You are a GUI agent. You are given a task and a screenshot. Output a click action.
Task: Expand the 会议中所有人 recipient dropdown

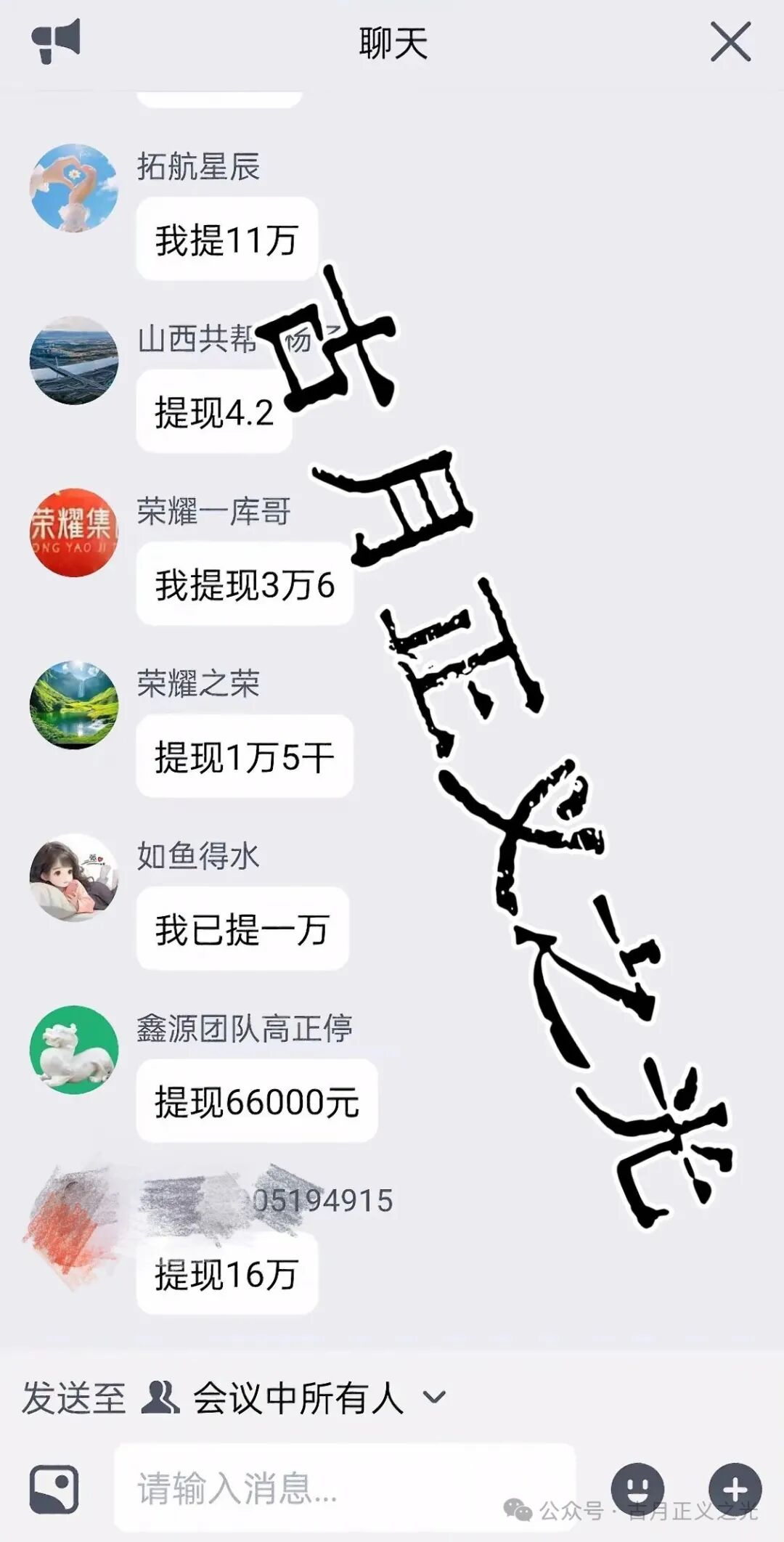[x=434, y=1396]
